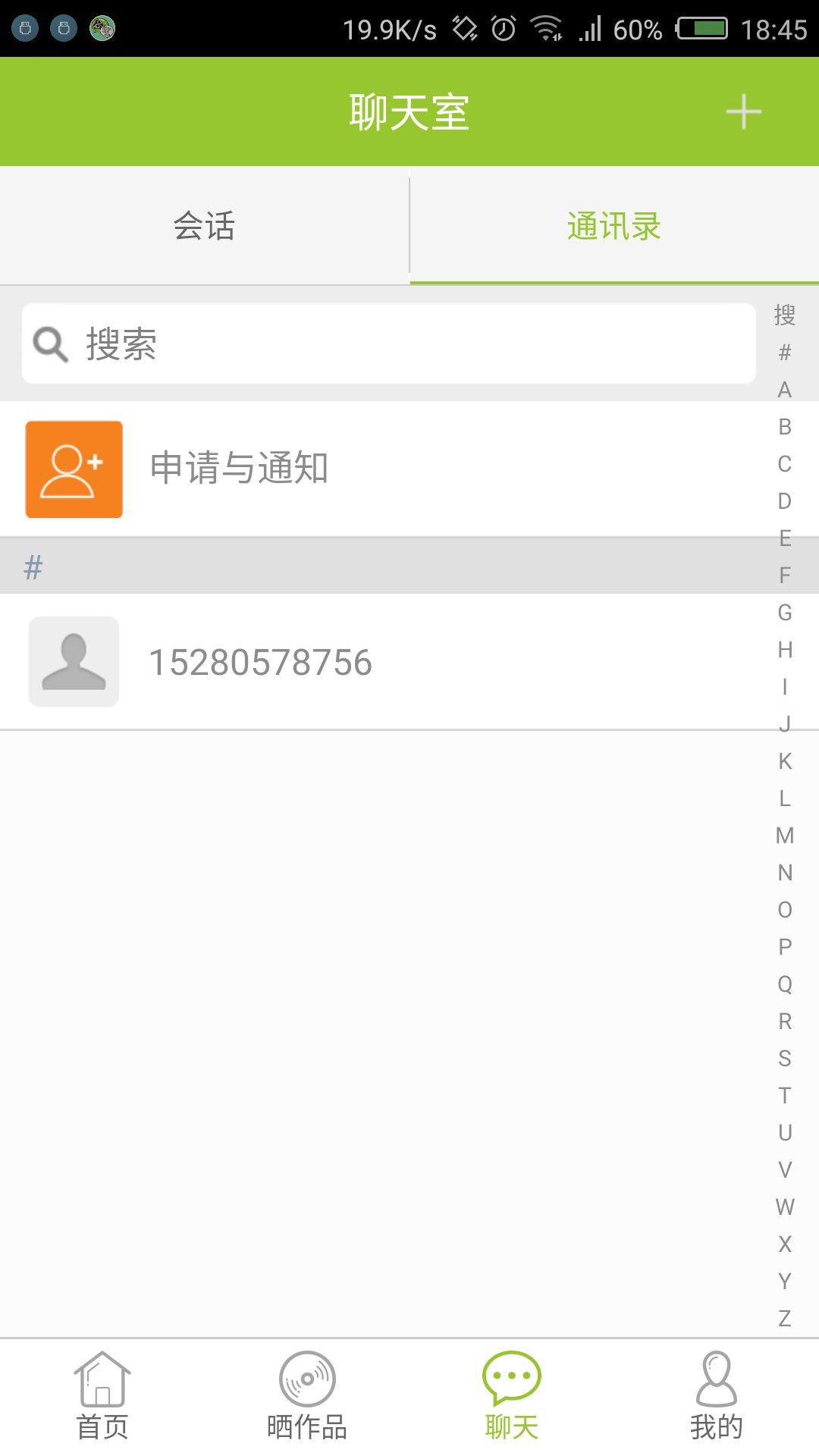Tap the 搜索 search field

388,344
